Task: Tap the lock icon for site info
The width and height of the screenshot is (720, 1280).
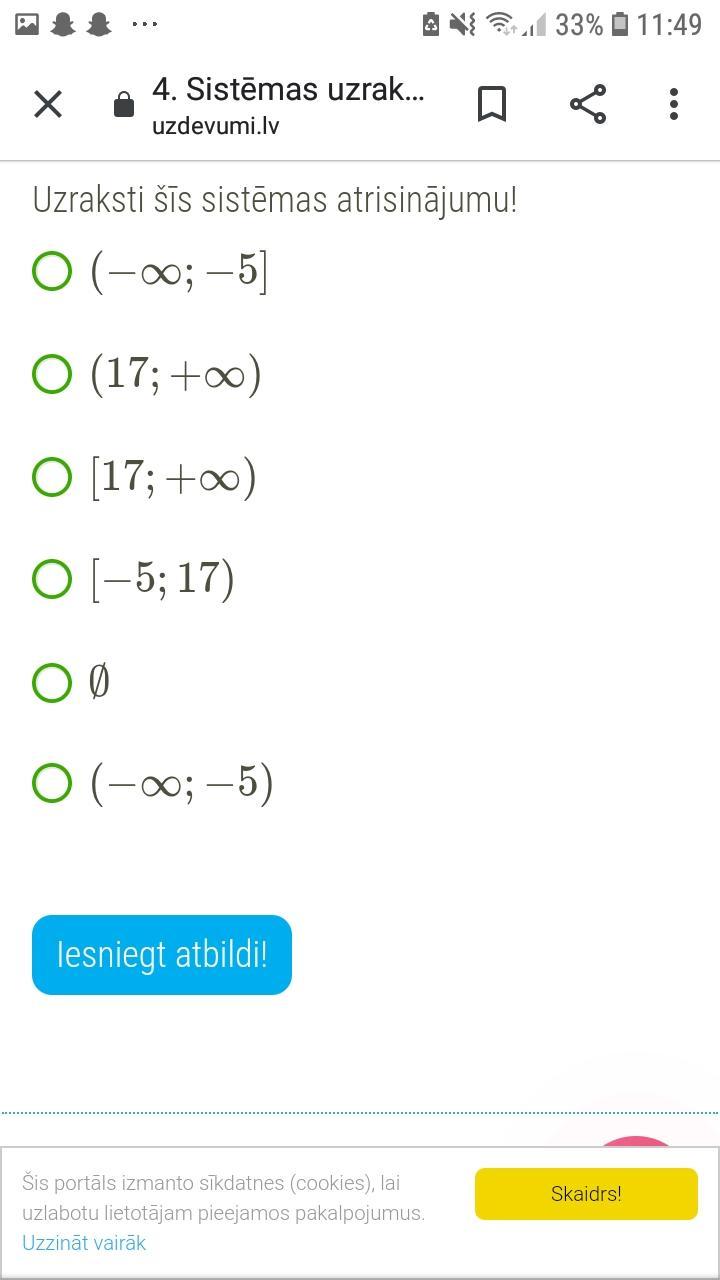Action: click(124, 105)
